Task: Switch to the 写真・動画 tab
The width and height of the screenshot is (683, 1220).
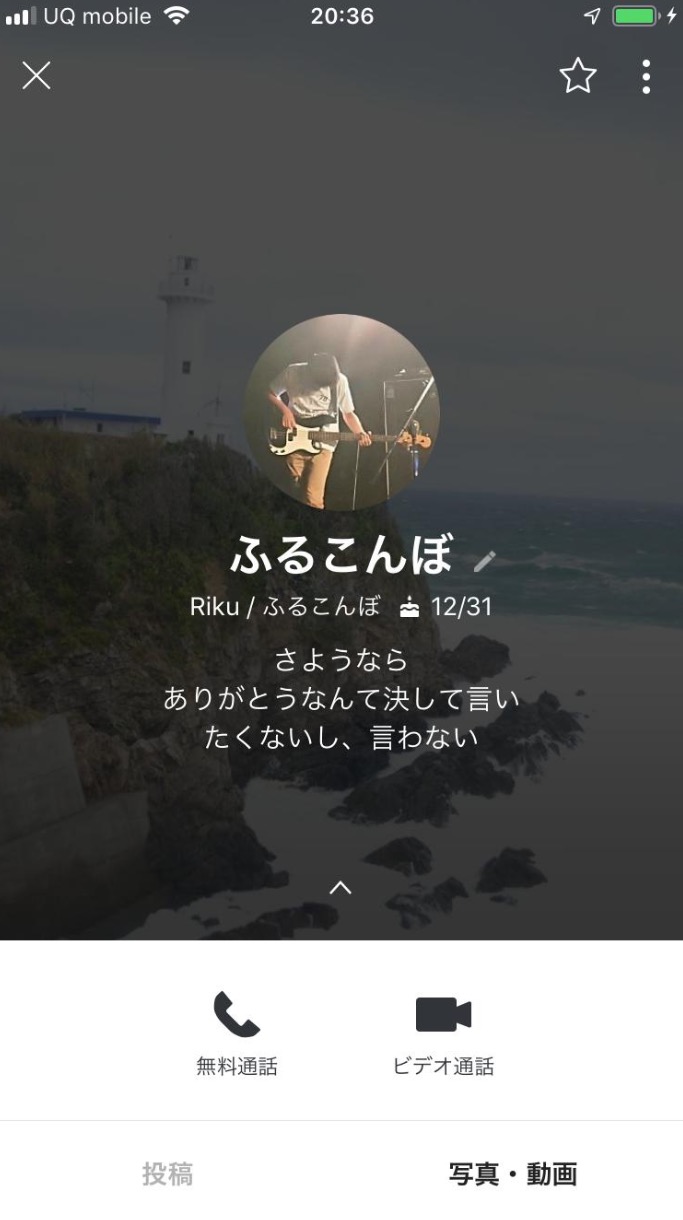Action: (x=513, y=1174)
